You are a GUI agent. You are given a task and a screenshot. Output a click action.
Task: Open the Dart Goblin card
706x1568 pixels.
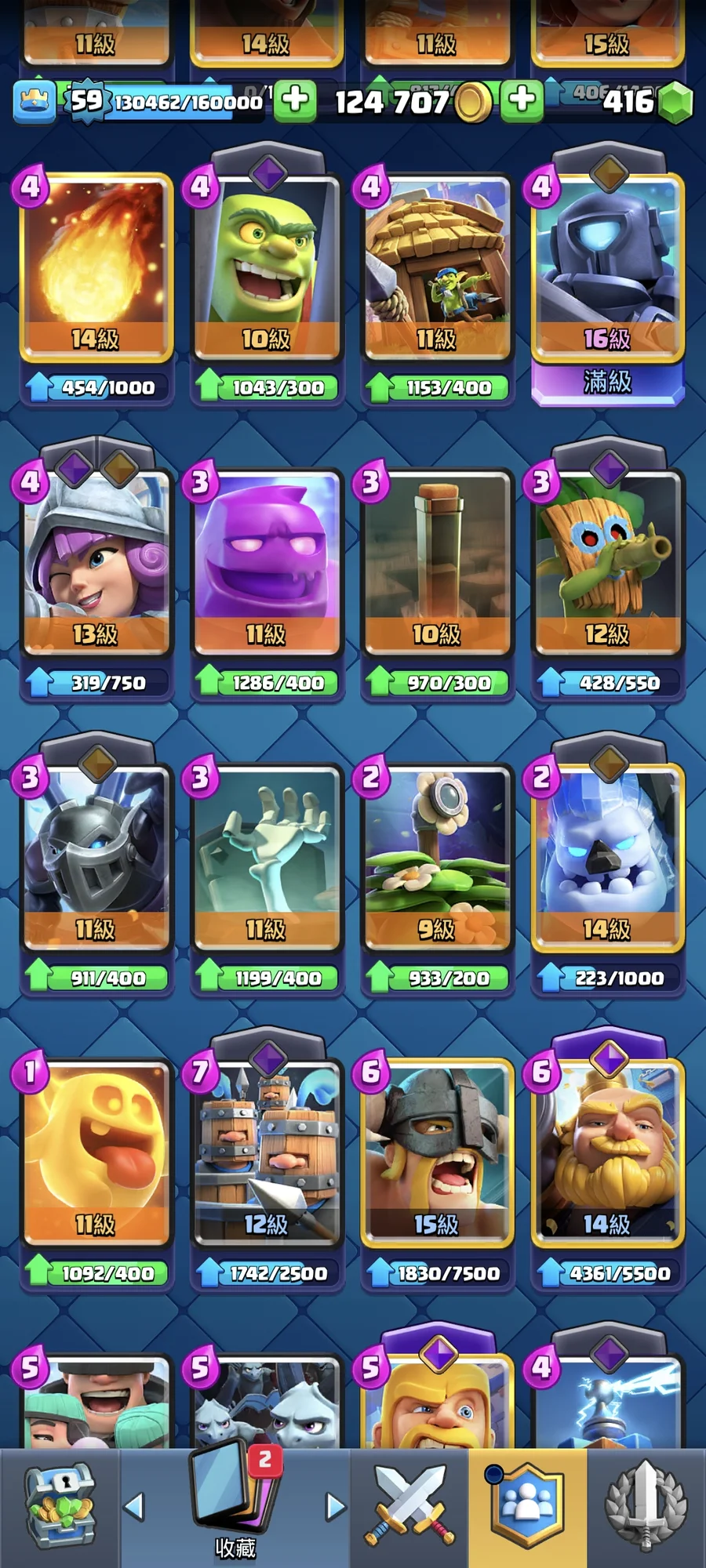(x=607, y=562)
